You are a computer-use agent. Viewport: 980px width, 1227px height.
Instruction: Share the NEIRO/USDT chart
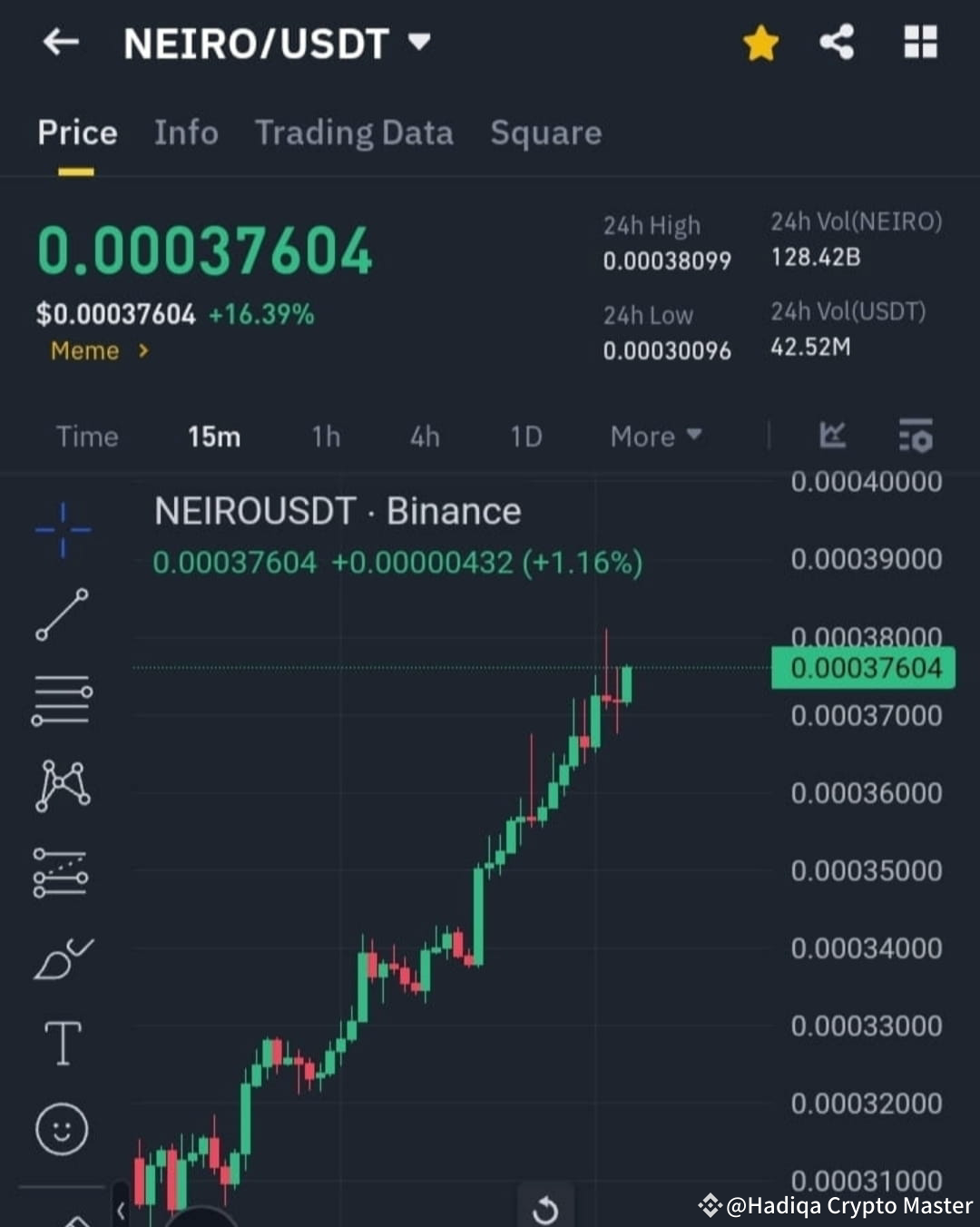[837, 42]
